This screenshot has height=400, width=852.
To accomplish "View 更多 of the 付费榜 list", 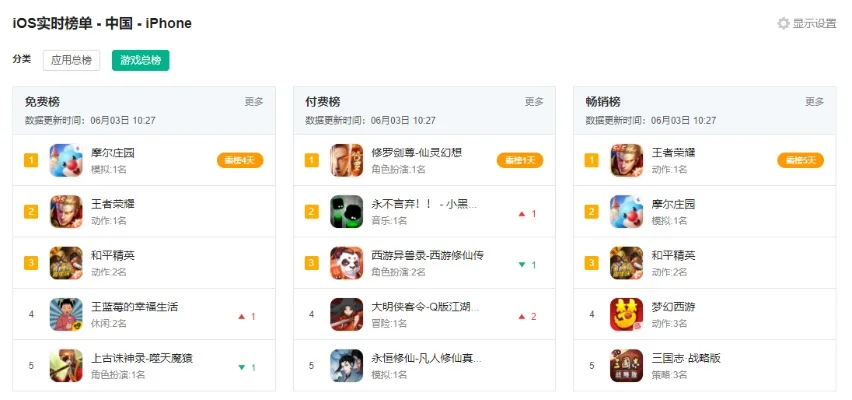I will [x=534, y=102].
